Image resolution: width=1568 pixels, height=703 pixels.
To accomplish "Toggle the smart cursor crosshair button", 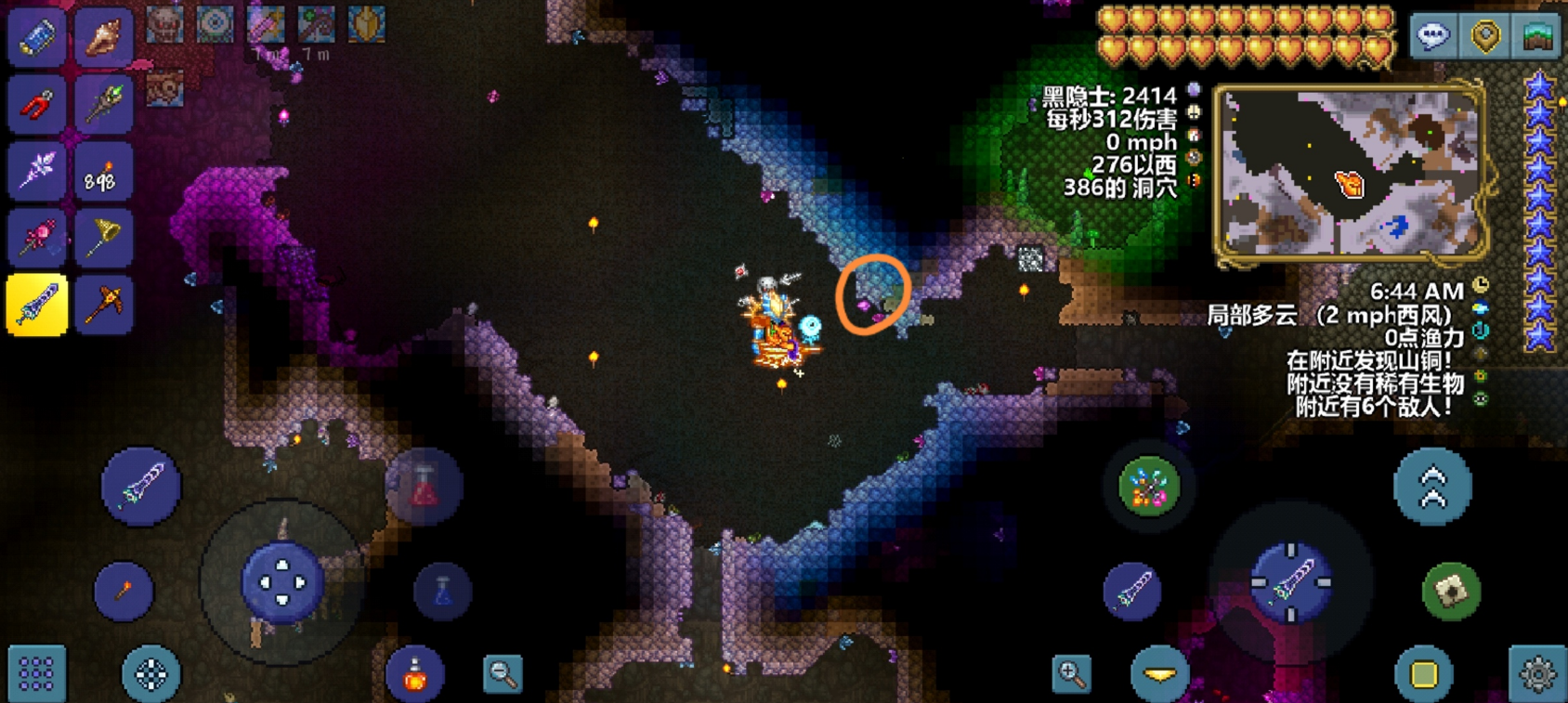I will coord(150,673).
